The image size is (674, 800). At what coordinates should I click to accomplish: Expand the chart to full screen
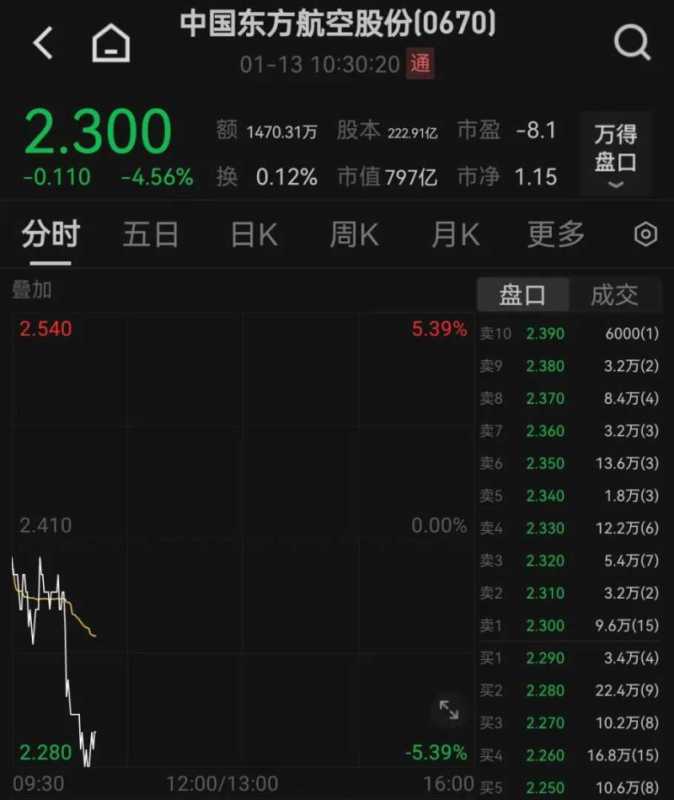click(449, 710)
